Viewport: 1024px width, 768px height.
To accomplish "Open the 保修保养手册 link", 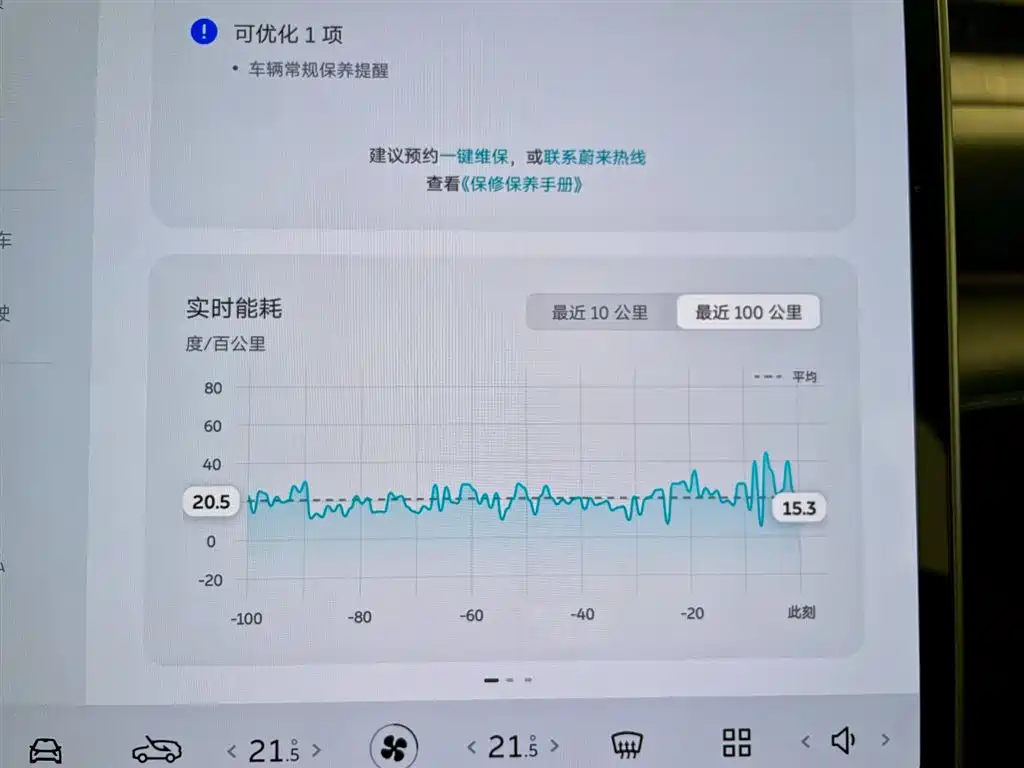I will coord(522,184).
